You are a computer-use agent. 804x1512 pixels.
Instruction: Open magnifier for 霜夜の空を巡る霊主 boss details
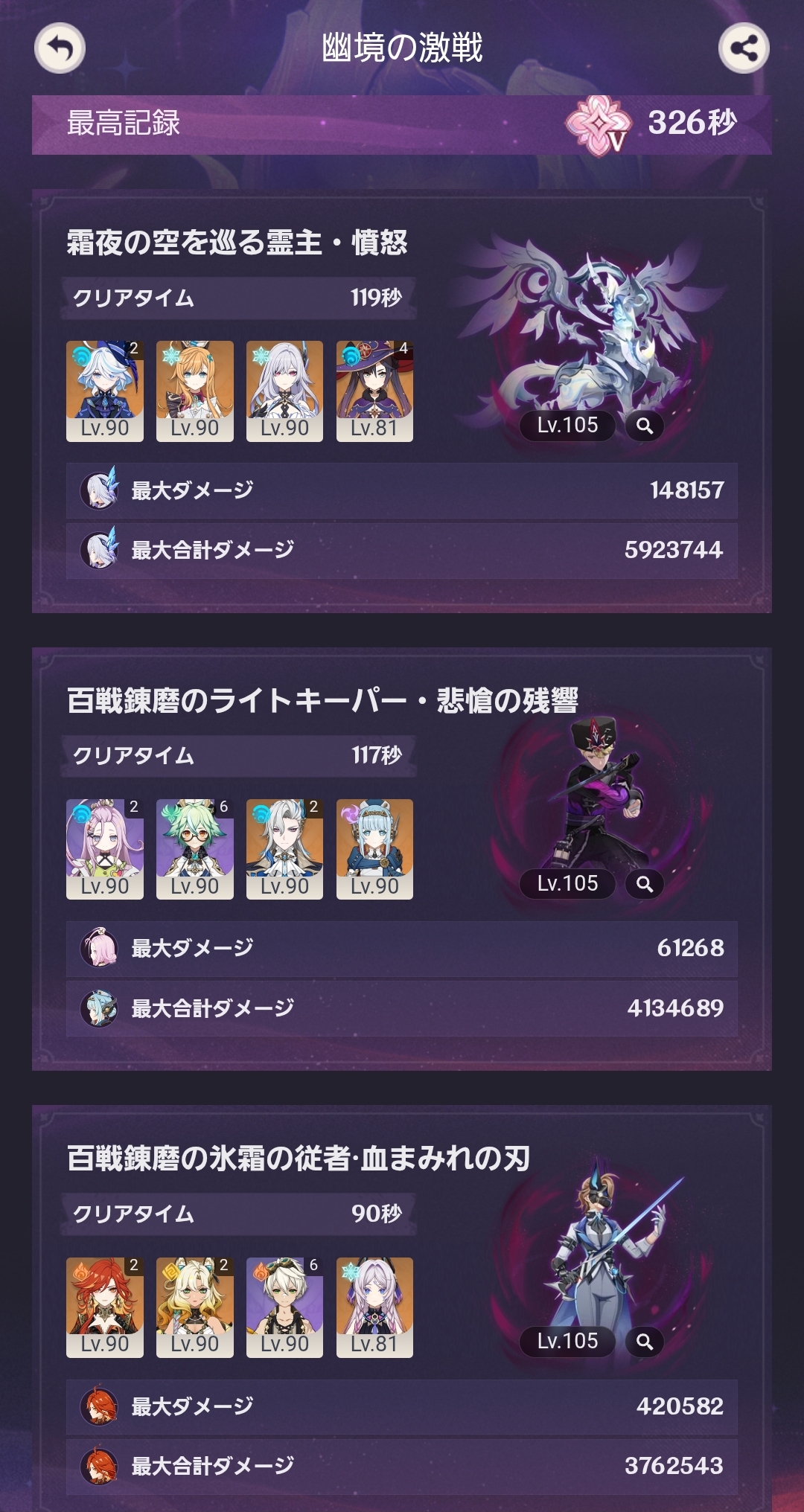click(x=645, y=426)
